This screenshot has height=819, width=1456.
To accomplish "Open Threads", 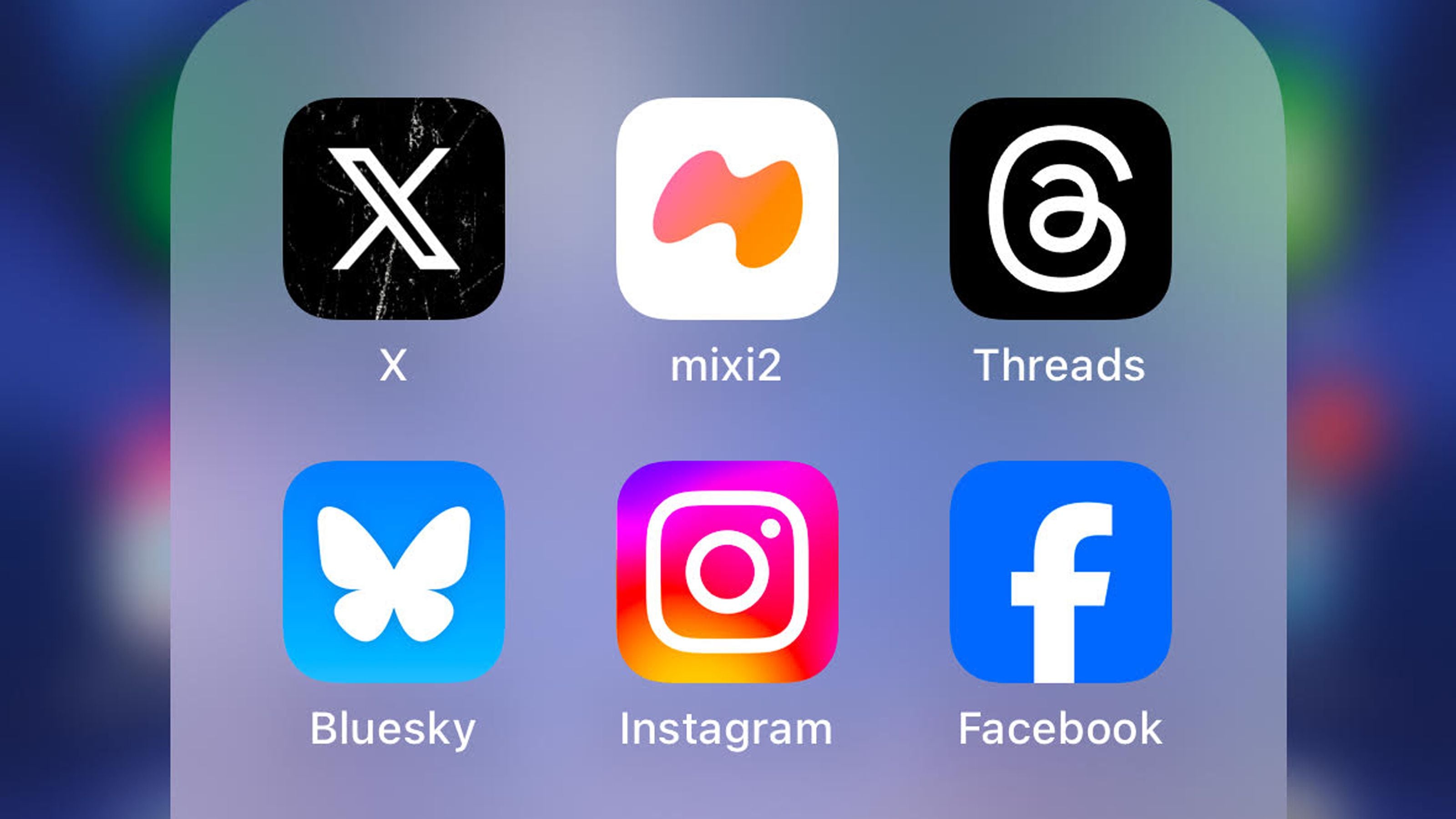I will click(x=1060, y=208).
